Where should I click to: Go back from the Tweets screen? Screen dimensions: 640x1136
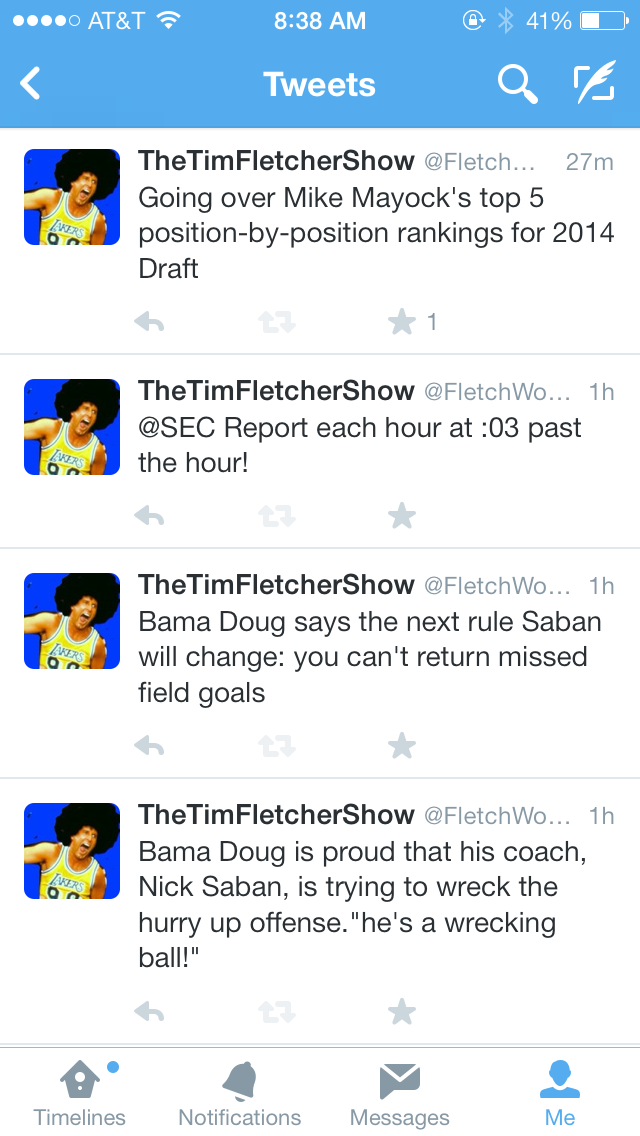click(31, 84)
